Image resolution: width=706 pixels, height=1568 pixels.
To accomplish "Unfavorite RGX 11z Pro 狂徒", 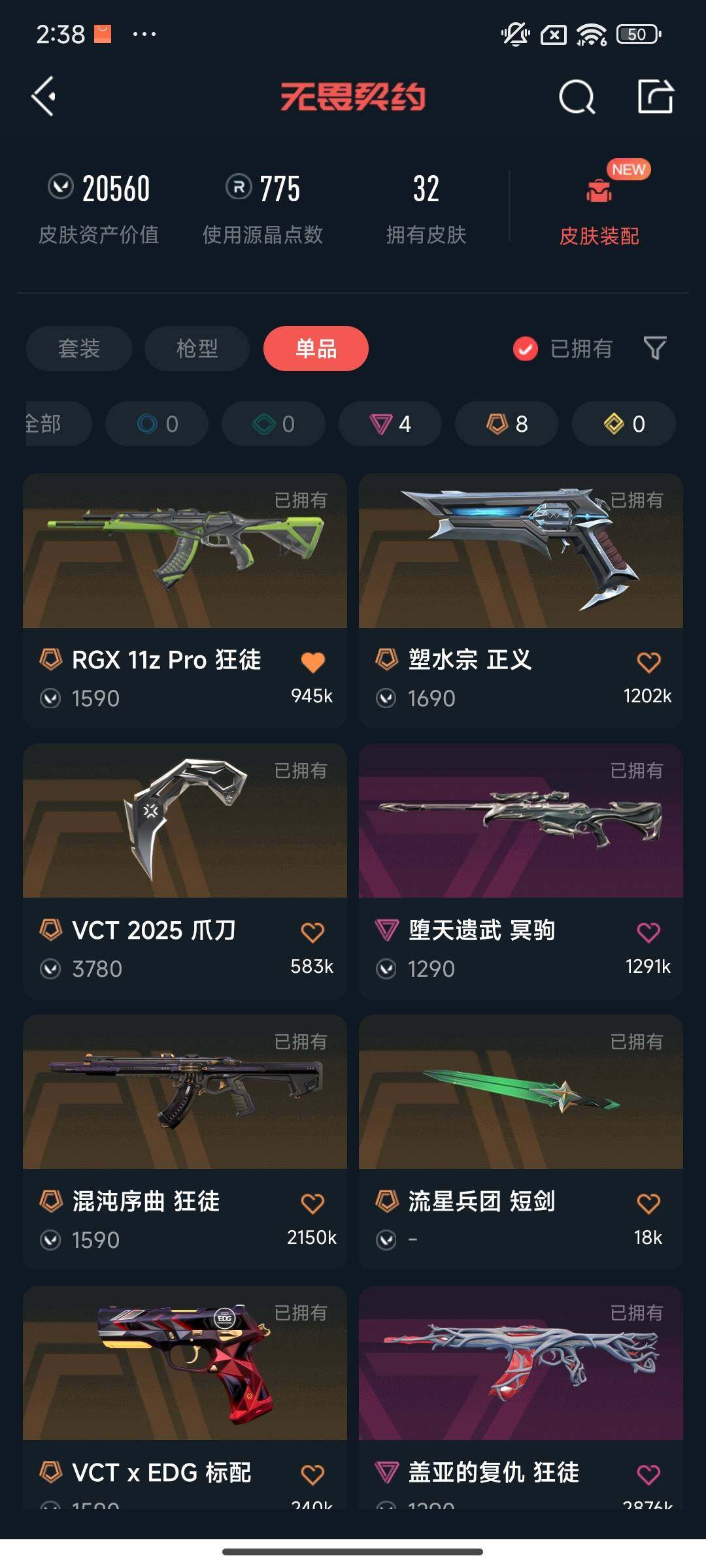I will 314,661.
